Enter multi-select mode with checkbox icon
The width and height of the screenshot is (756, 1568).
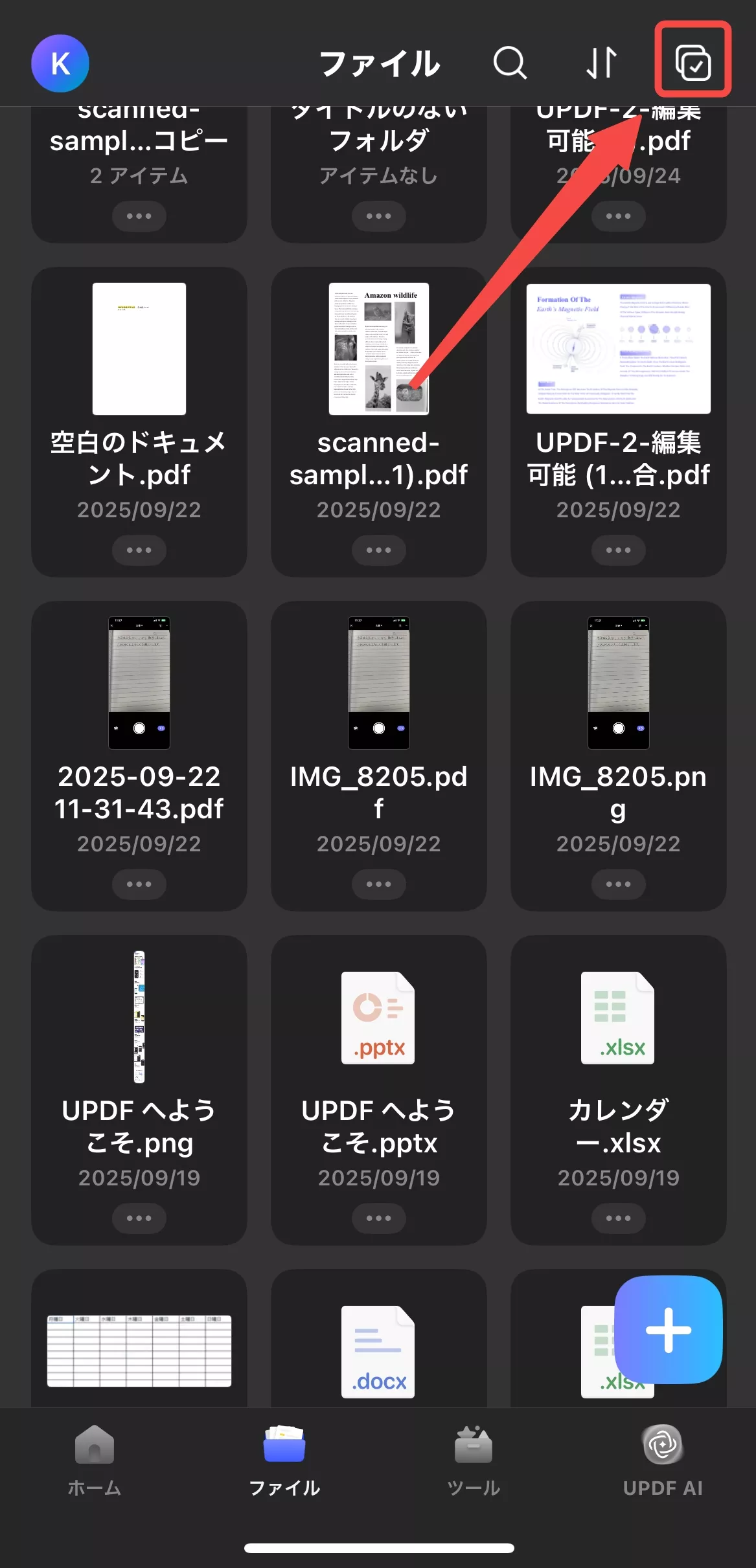click(x=693, y=63)
